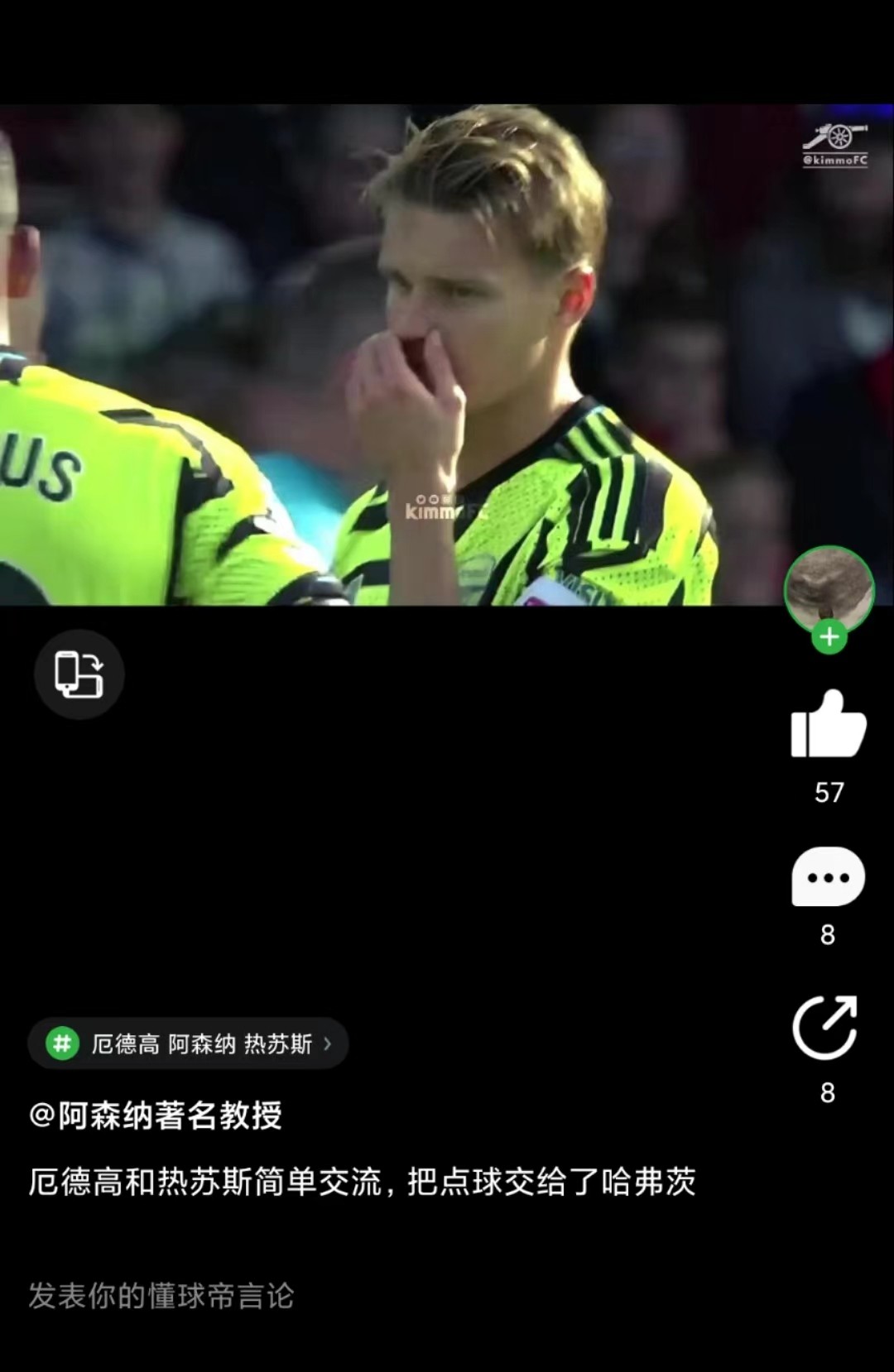Open the comments bubble

coord(828,876)
